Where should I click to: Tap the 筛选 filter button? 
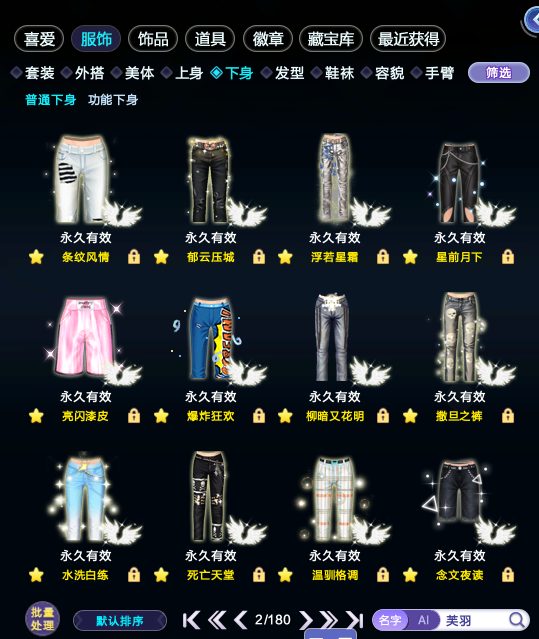pos(499,73)
